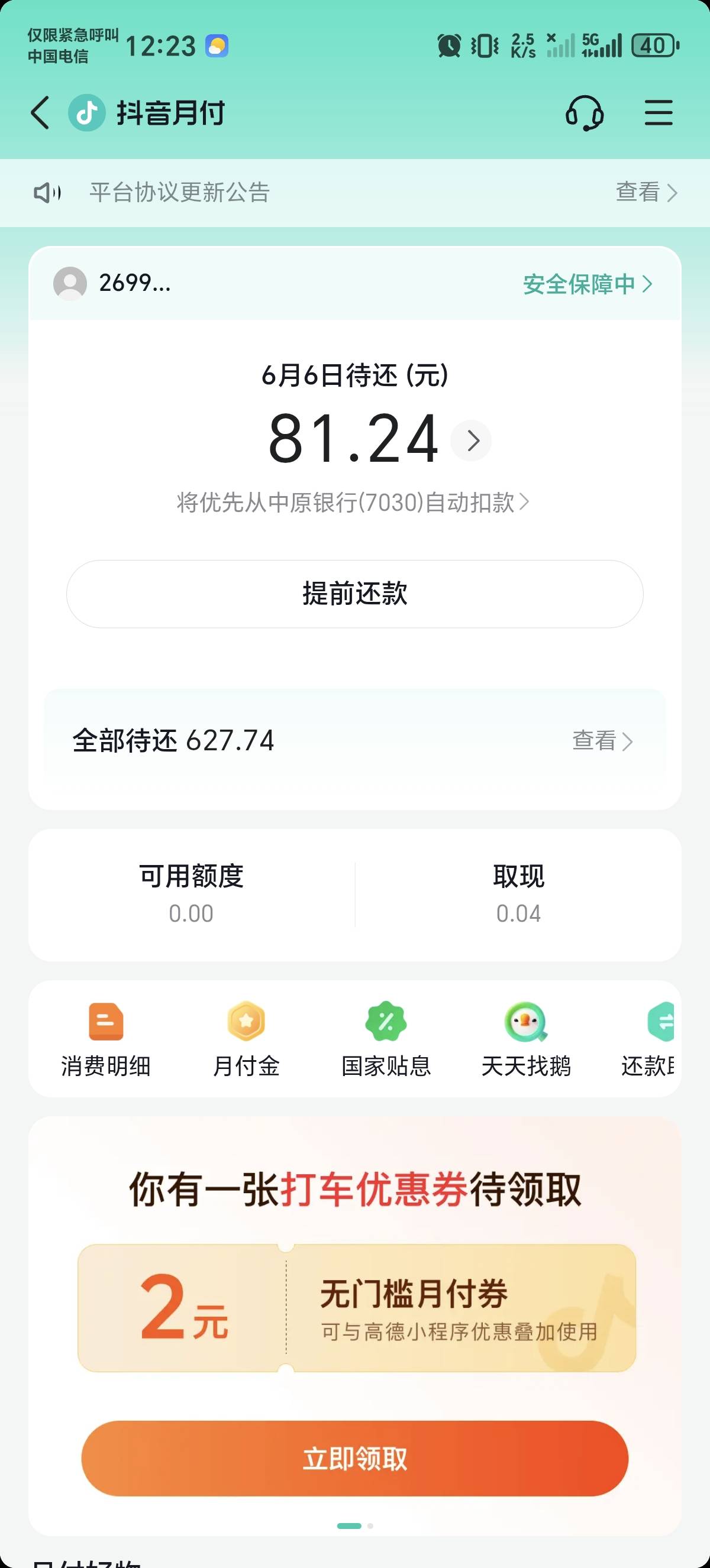710x1568 pixels.
Task: Open 月付金
Action: coord(246,1039)
